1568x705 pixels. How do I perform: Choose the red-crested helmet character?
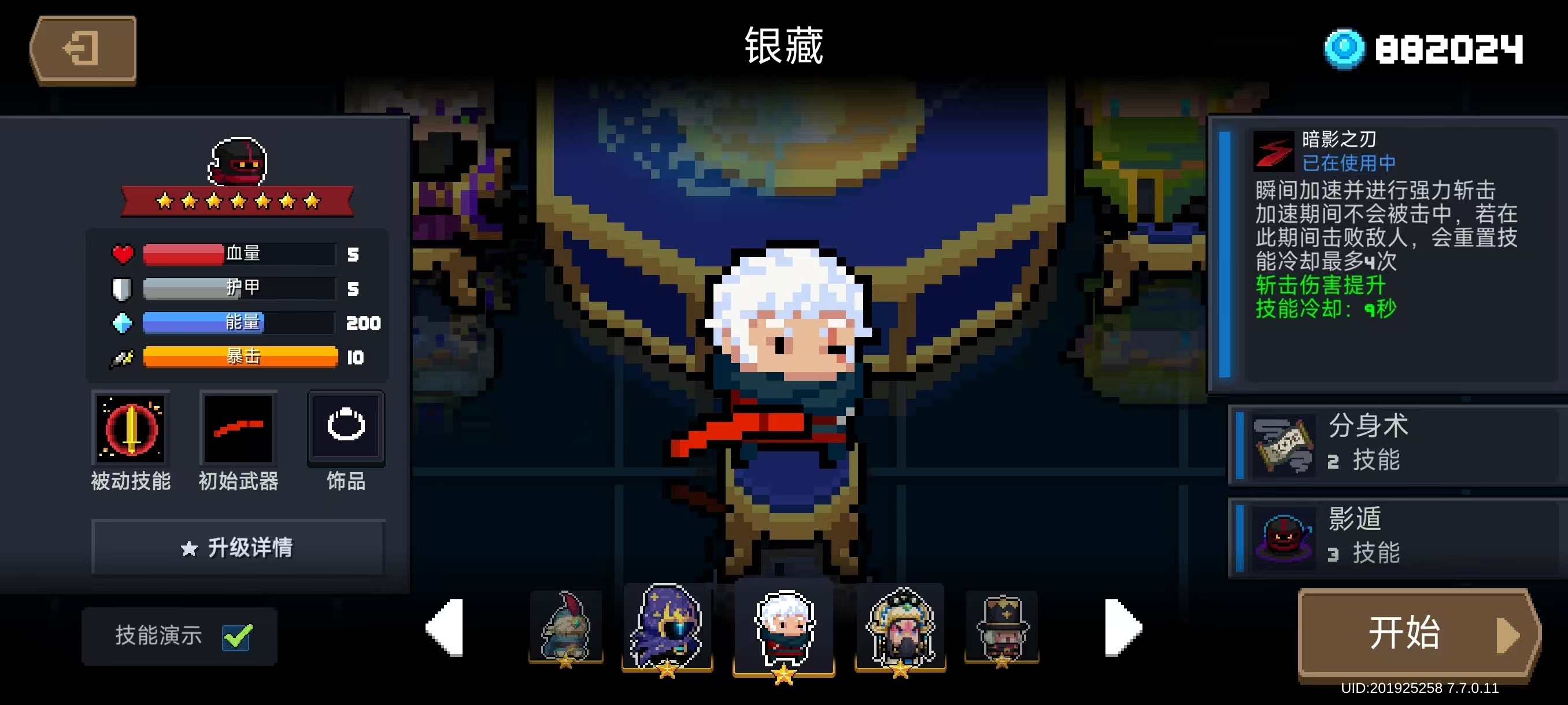pyautogui.click(x=565, y=626)
